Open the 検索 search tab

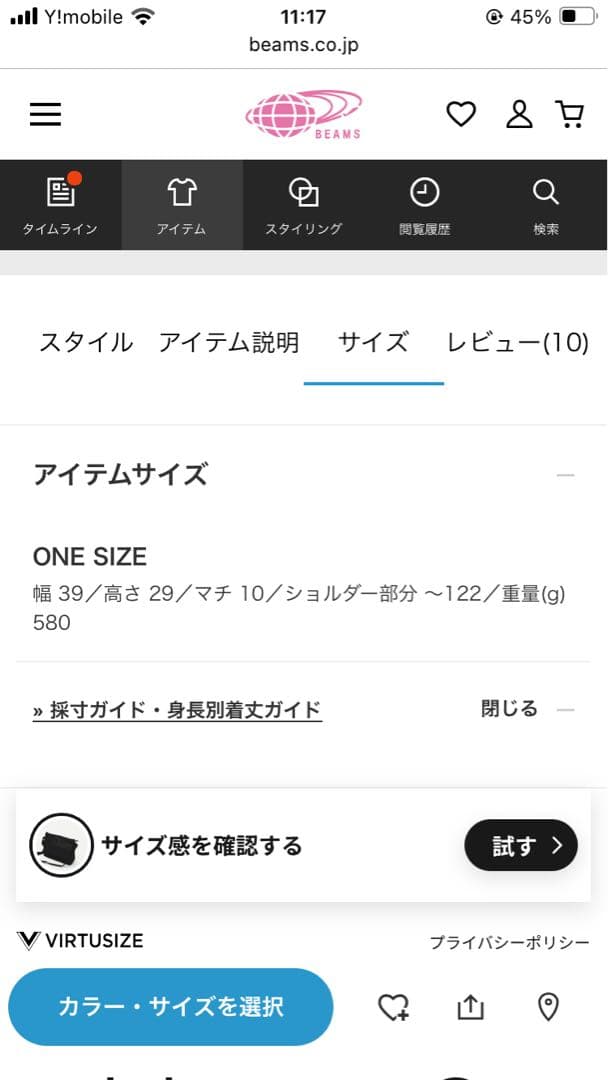(546, 205)
